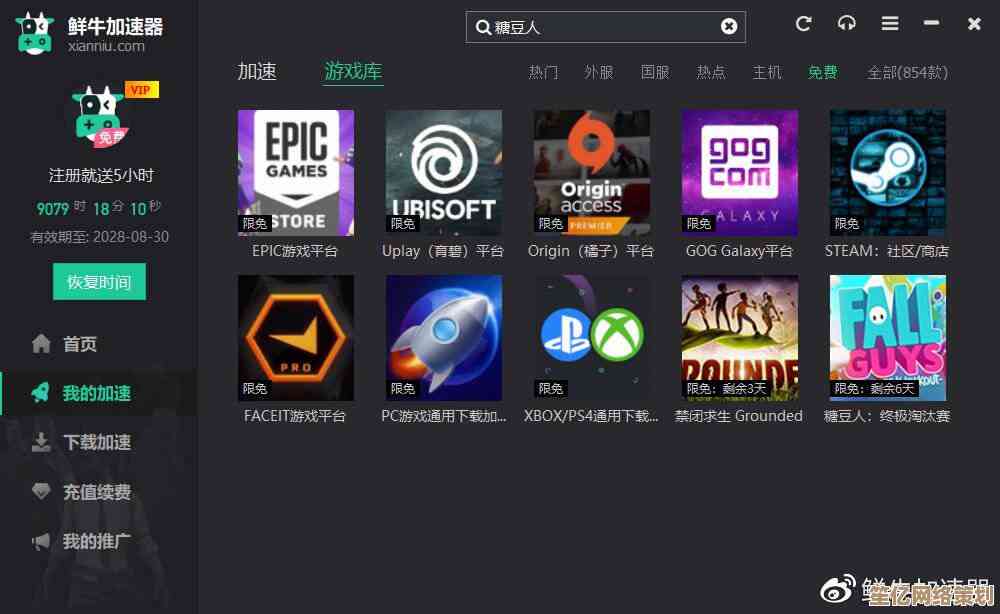Clear the search text 糖豆人
Image resolution: width=1000 pixels, height=614 pixels.
[729, 27]
